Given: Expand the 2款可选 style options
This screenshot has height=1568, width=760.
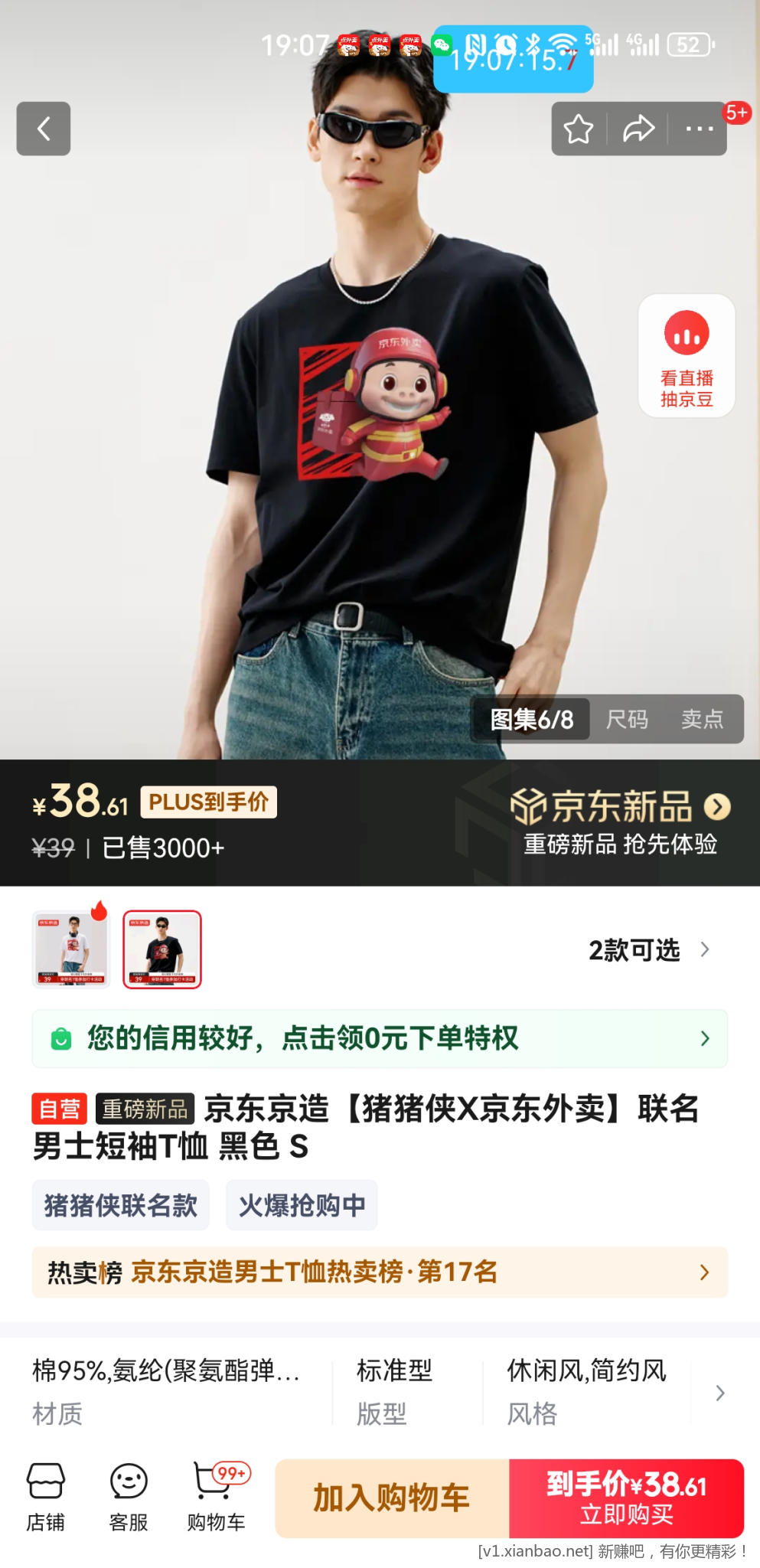Looking at the screenshot, I should pos(649,950).
